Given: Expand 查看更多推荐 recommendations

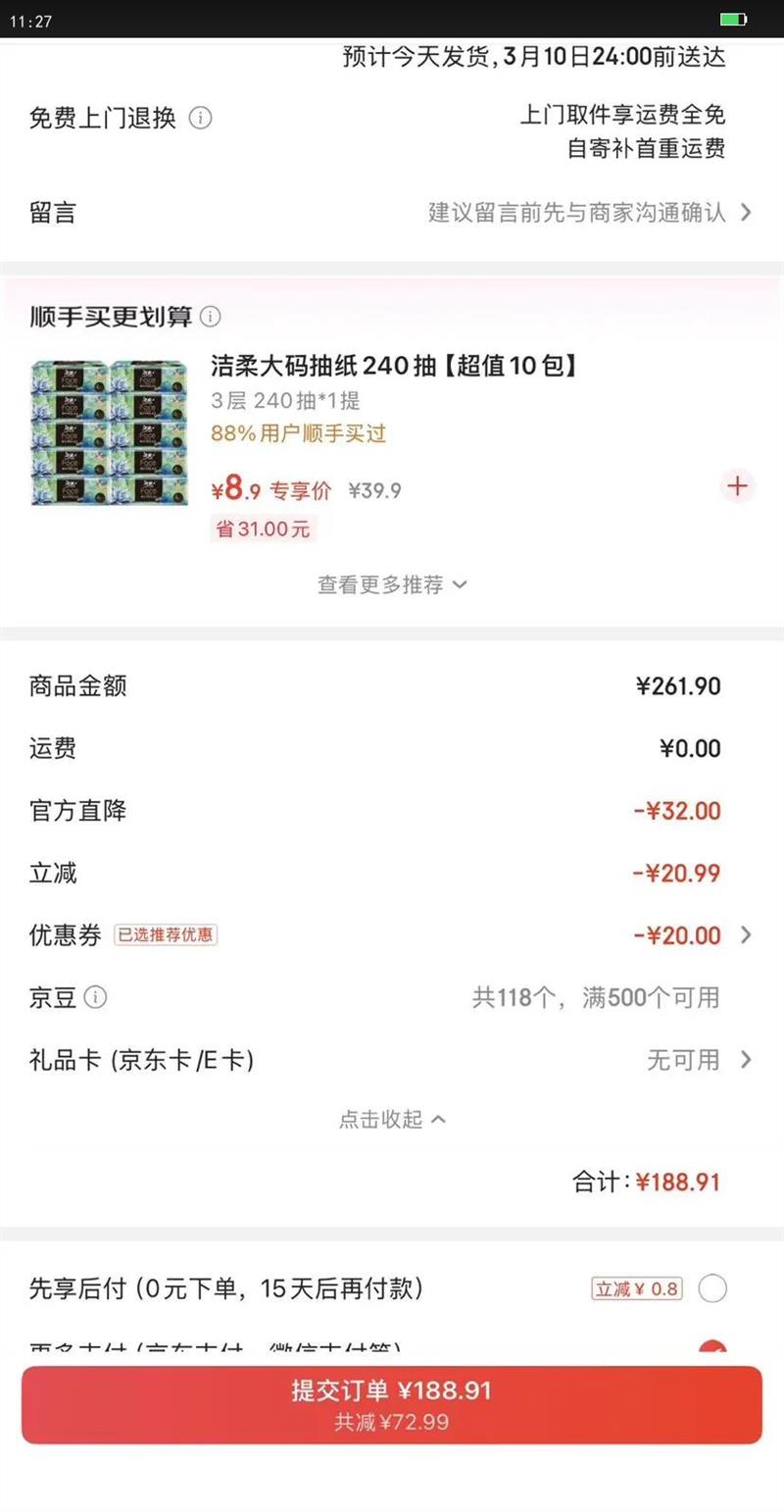Looking at the screenshot, I should click(392, 585).
